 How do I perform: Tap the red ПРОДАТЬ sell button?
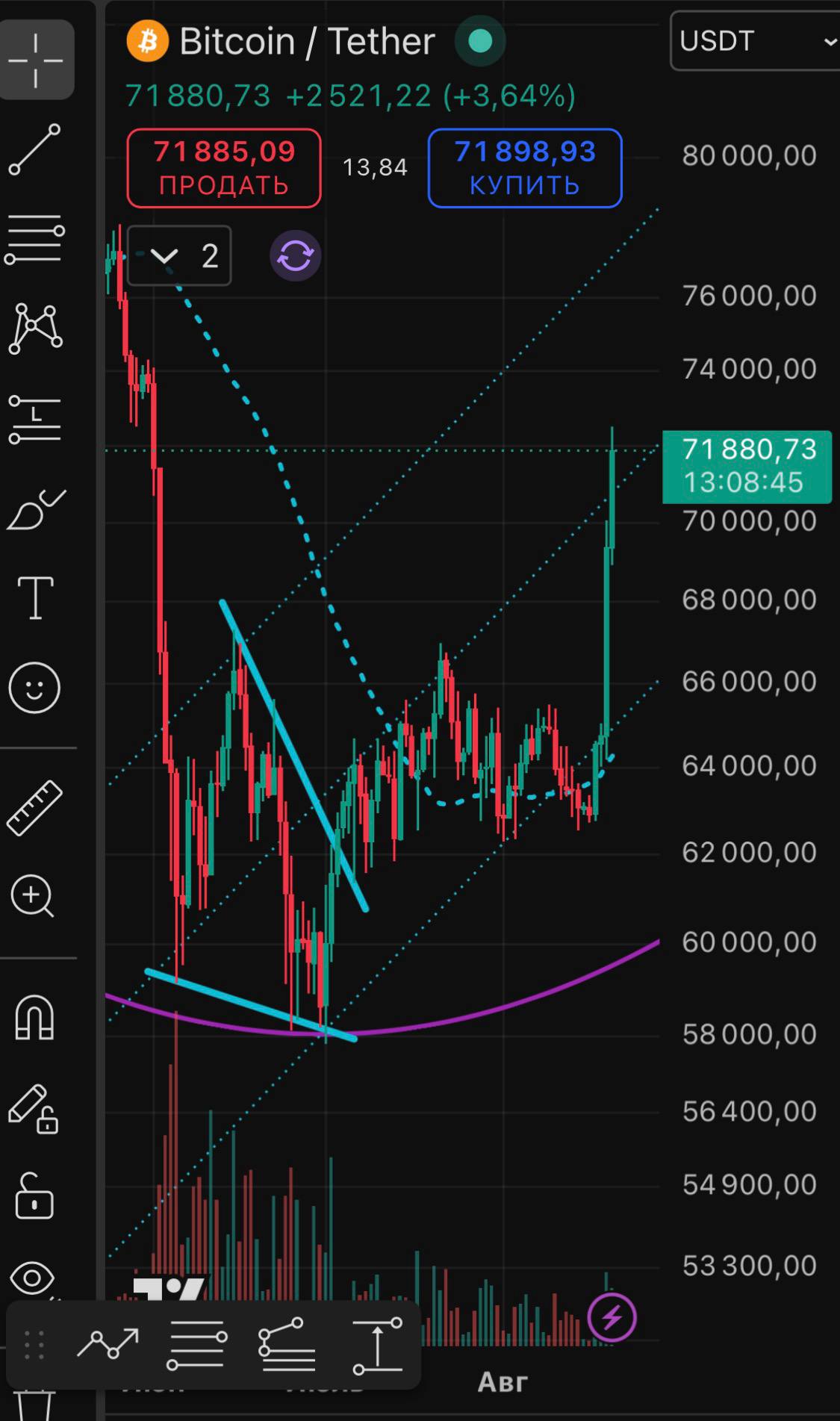224,168
